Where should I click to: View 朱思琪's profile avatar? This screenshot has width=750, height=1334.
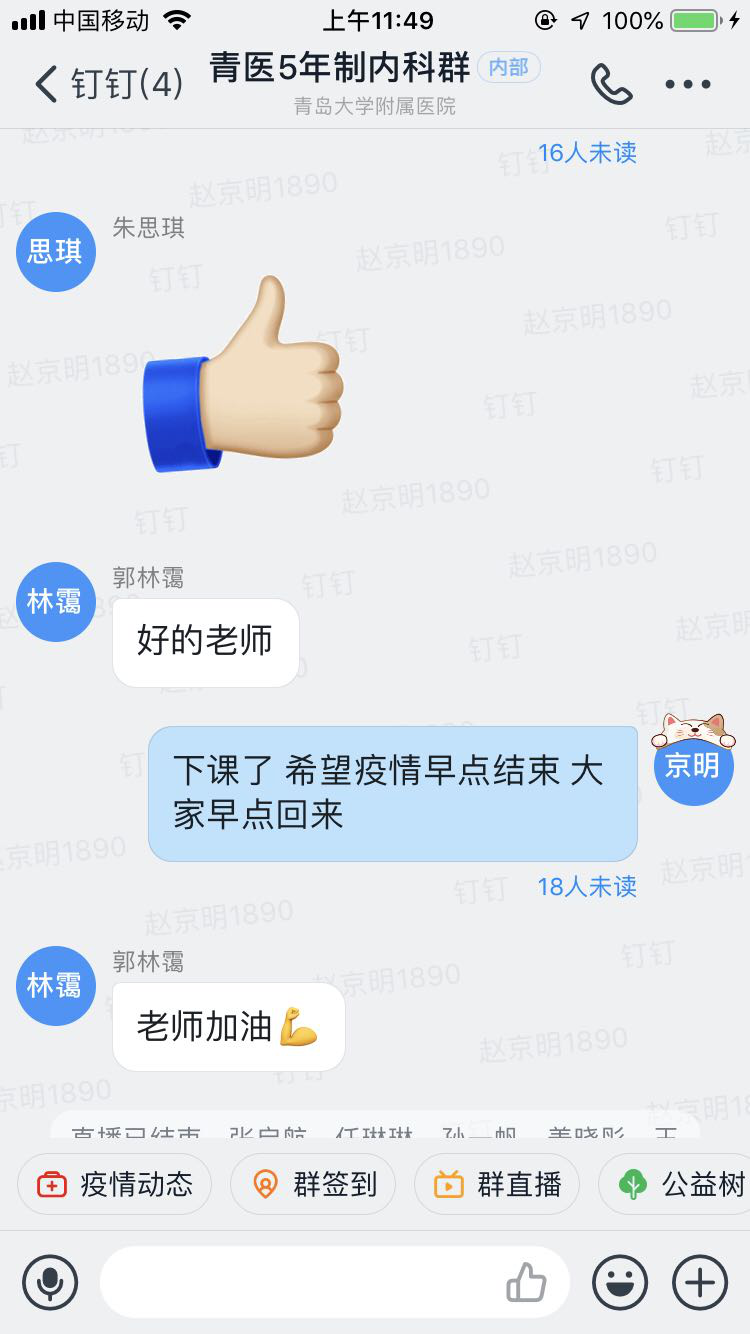point(56,252)
